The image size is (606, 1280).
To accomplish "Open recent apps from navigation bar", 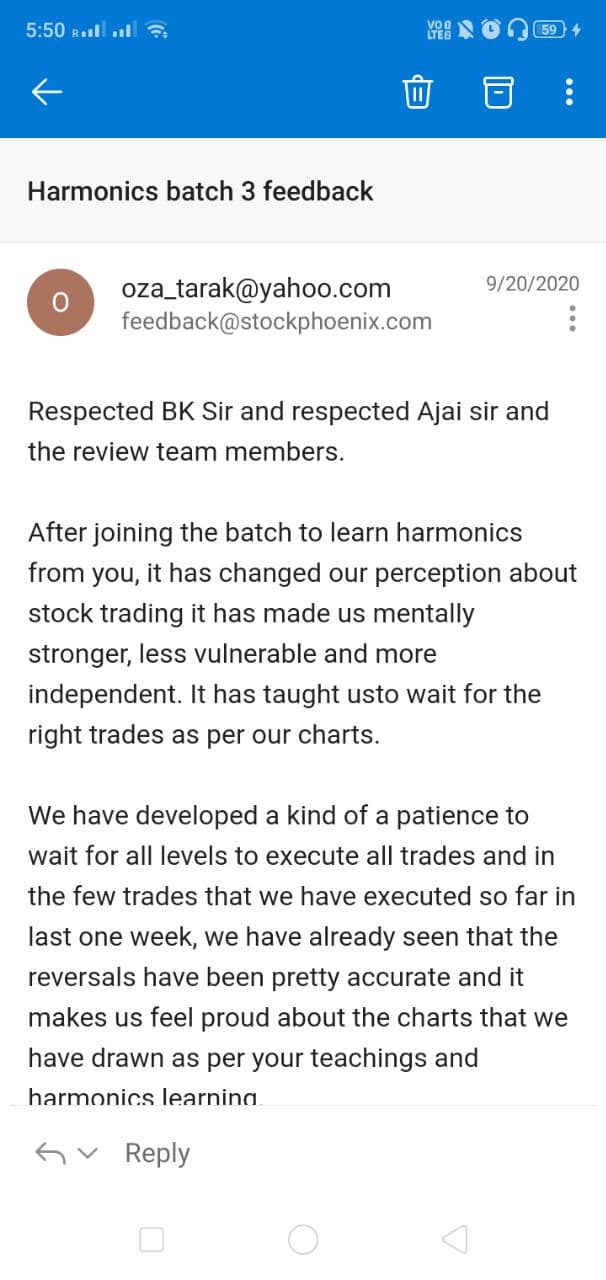I will [x=152, y=1240].
